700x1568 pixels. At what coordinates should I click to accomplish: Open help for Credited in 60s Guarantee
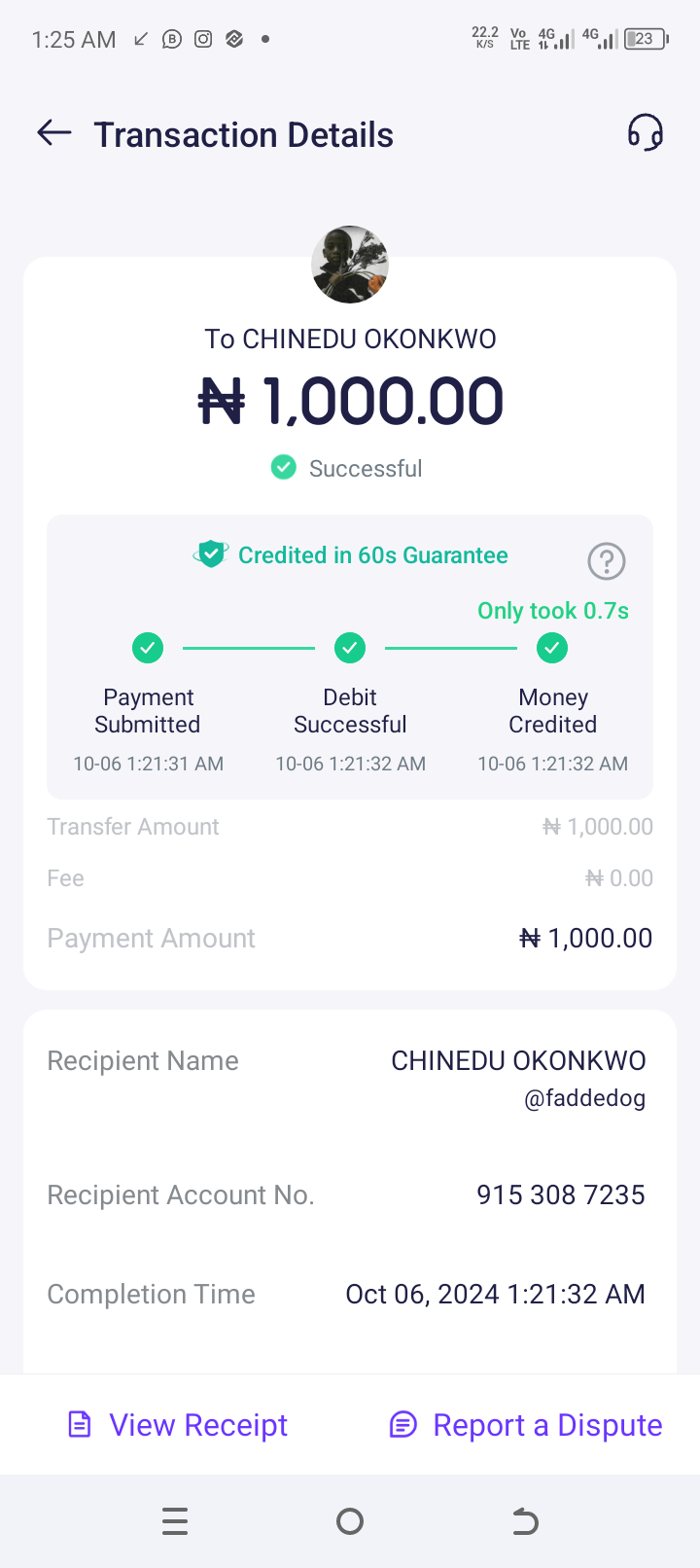[606, 561]
